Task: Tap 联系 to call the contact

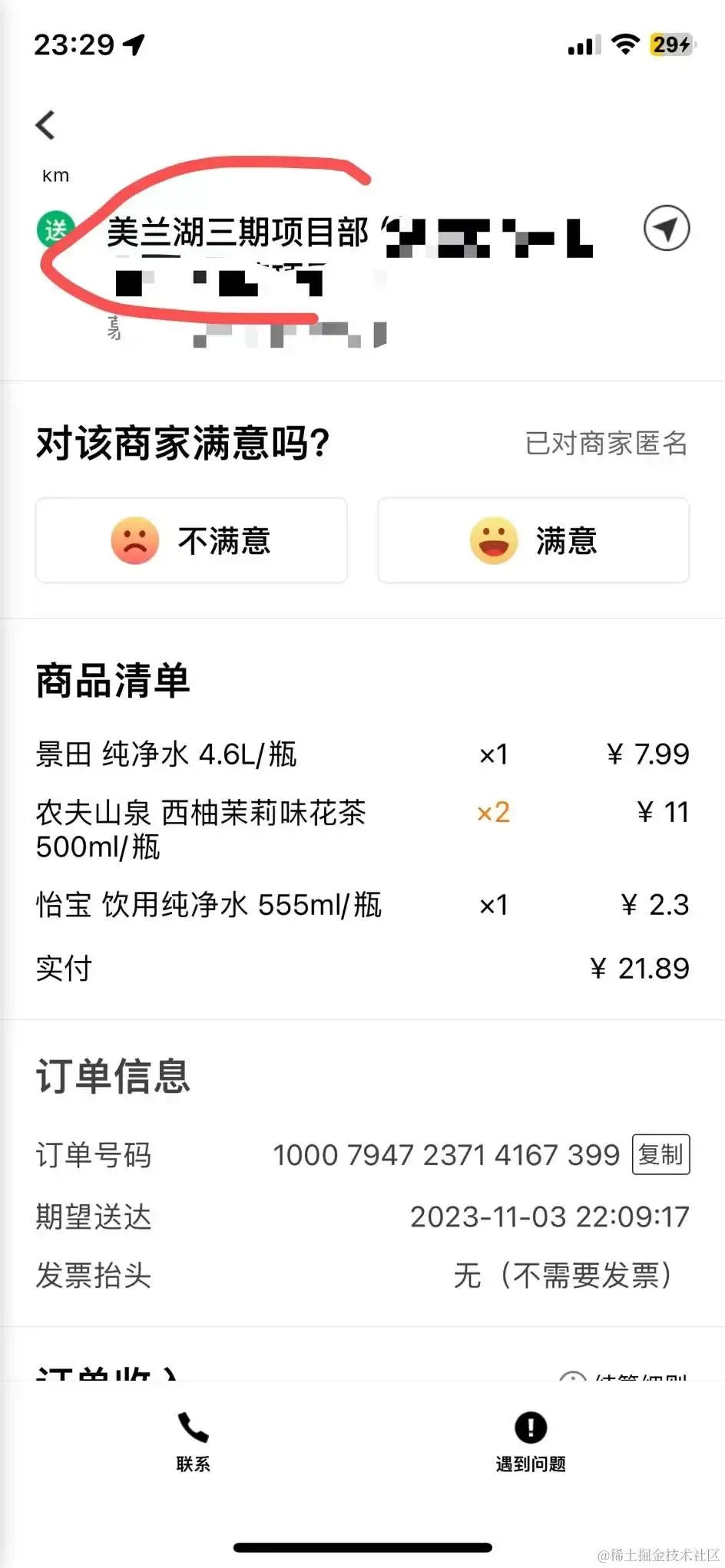Action: click(193, 1441)
